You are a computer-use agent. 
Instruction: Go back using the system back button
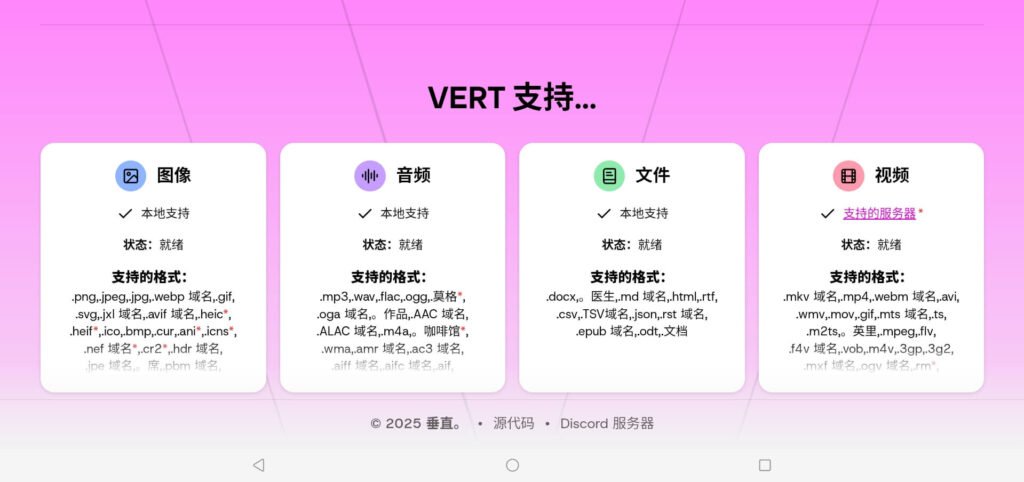pos(258,465)
